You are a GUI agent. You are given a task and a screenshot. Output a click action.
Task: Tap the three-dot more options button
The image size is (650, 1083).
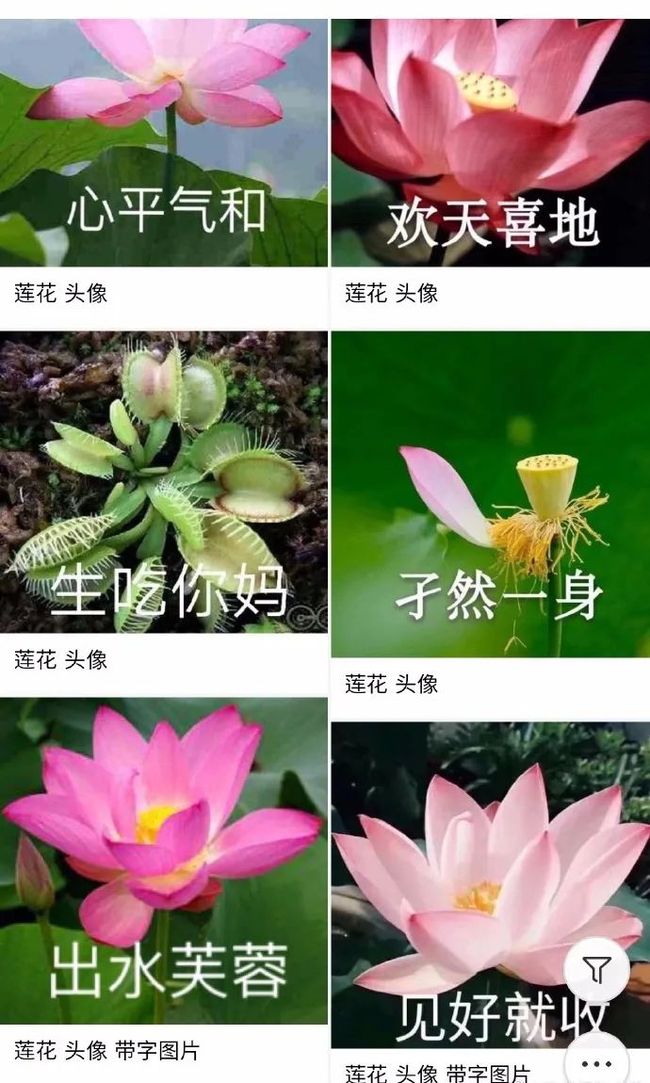(x=597, y=1062)
